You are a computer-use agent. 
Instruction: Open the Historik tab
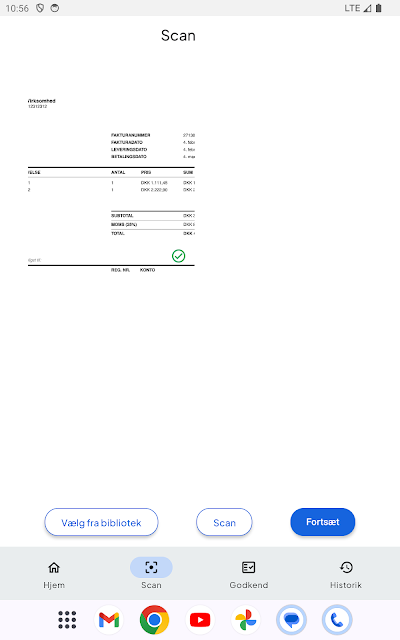346,574
